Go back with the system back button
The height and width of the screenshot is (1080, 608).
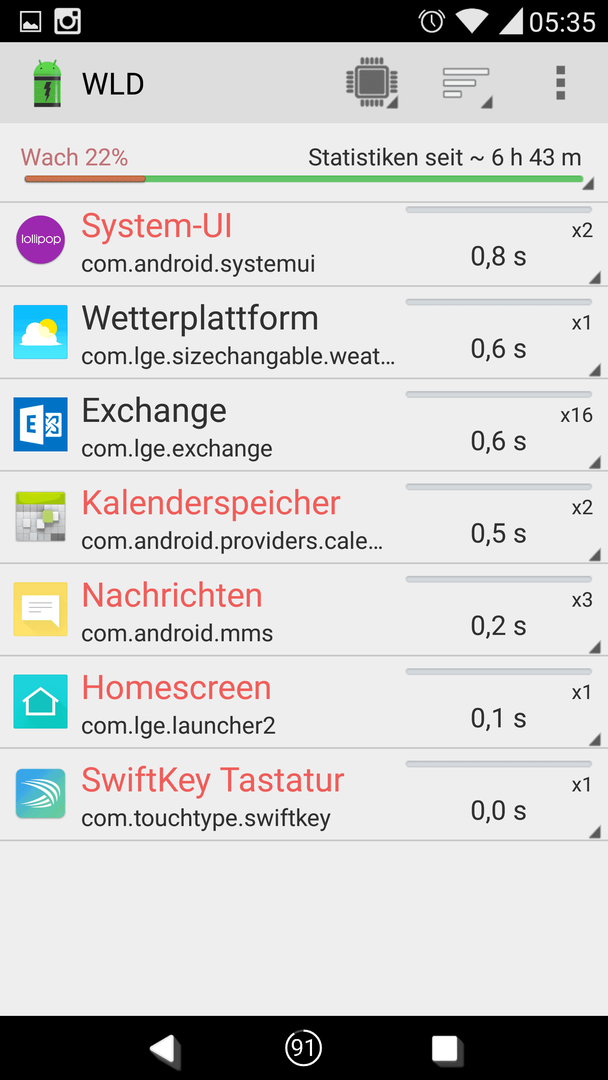pyautogui.click(x=163, y=1049)
